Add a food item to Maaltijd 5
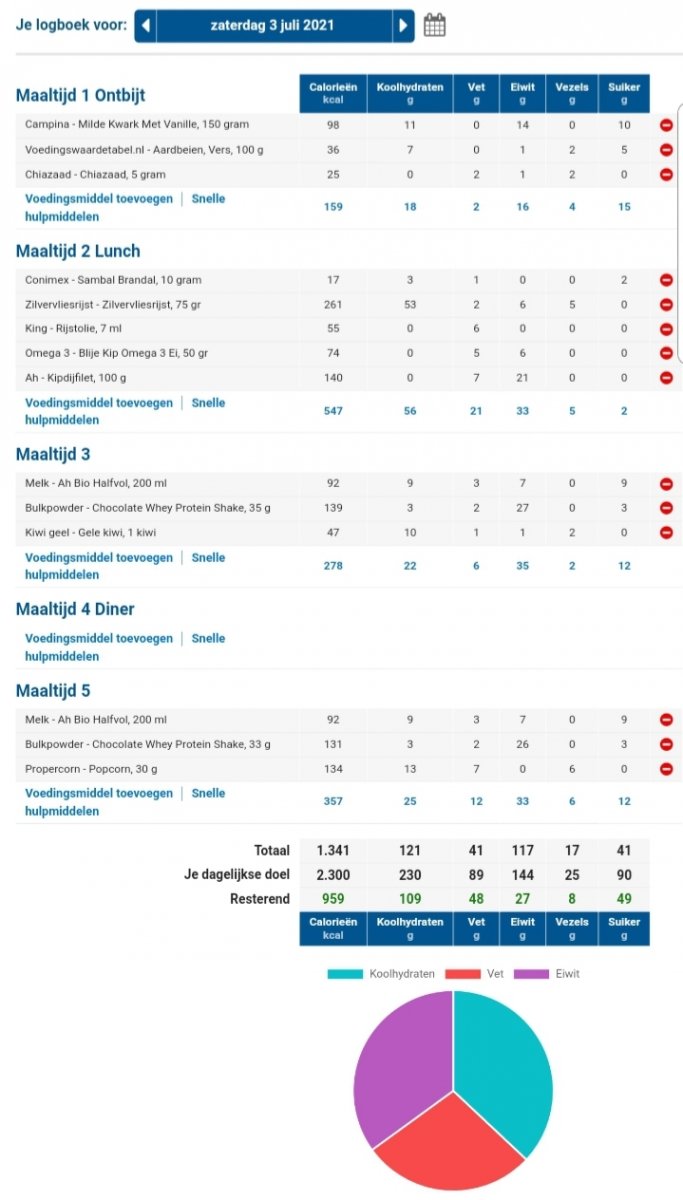 [x=99, y=793]
